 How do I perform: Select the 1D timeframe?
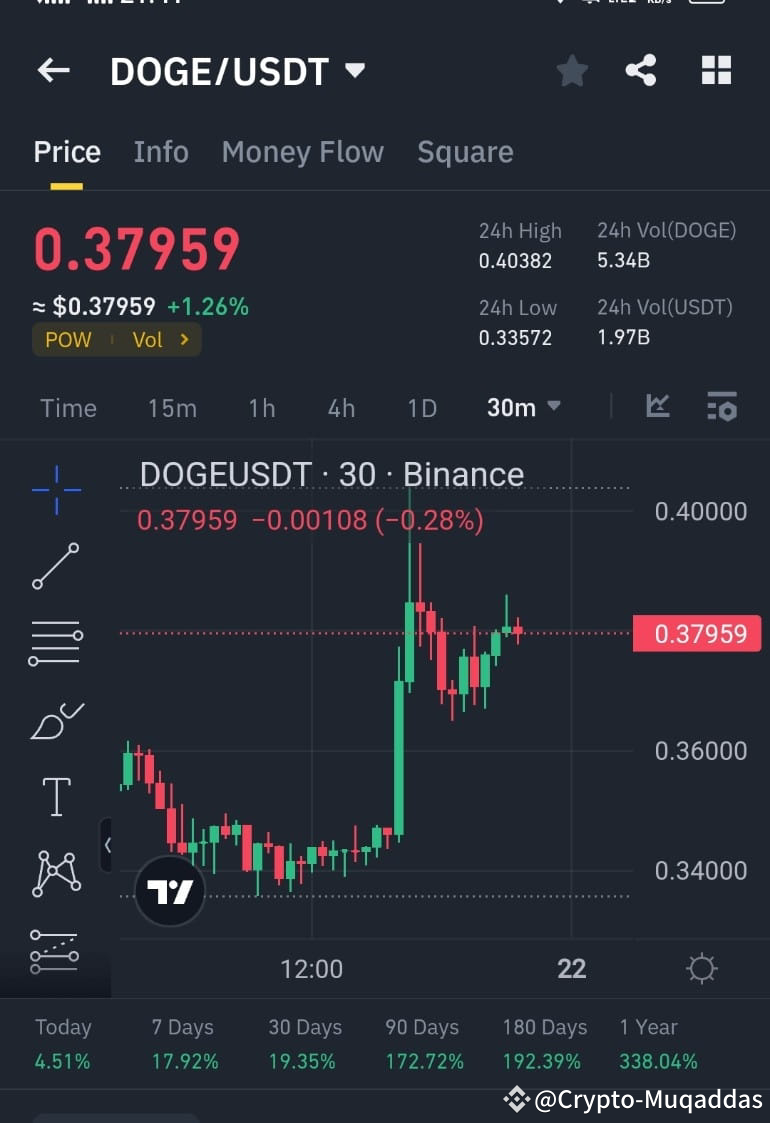421,408
